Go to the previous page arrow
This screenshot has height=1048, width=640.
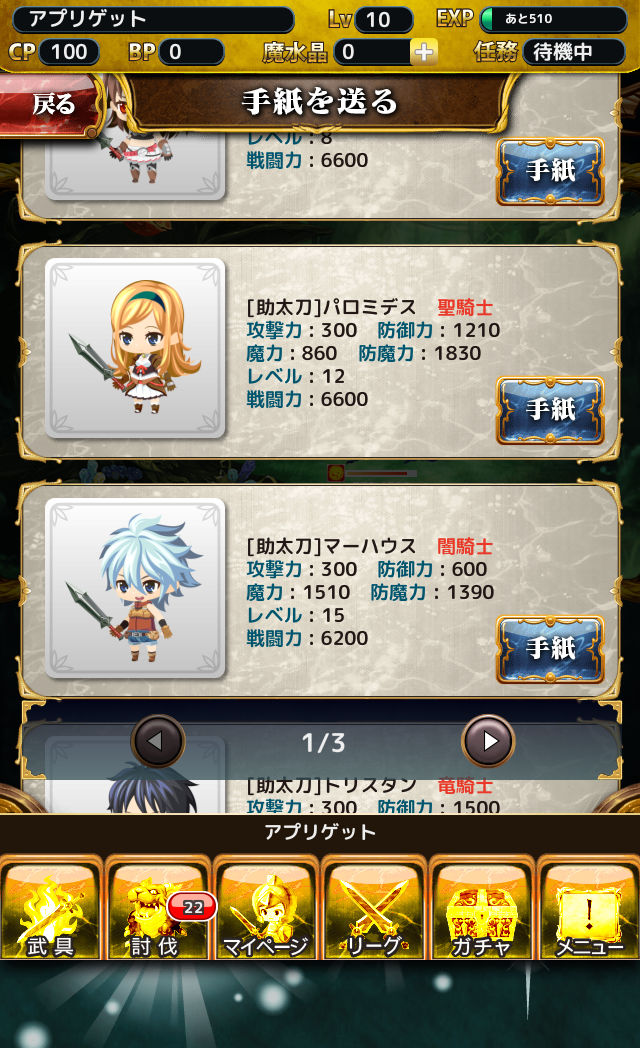[158, 741]
